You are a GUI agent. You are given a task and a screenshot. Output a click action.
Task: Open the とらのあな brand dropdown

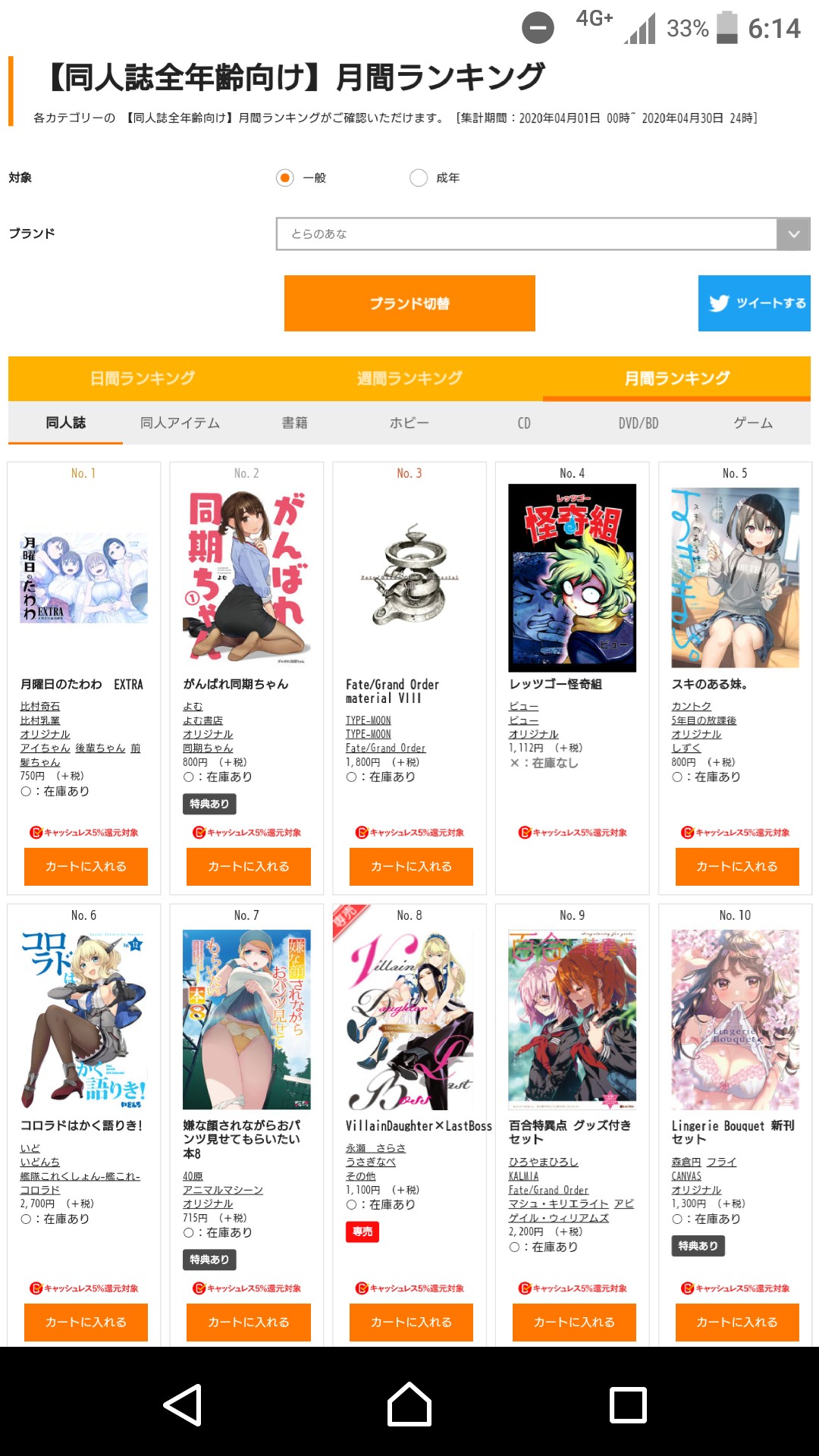(543, 234)
